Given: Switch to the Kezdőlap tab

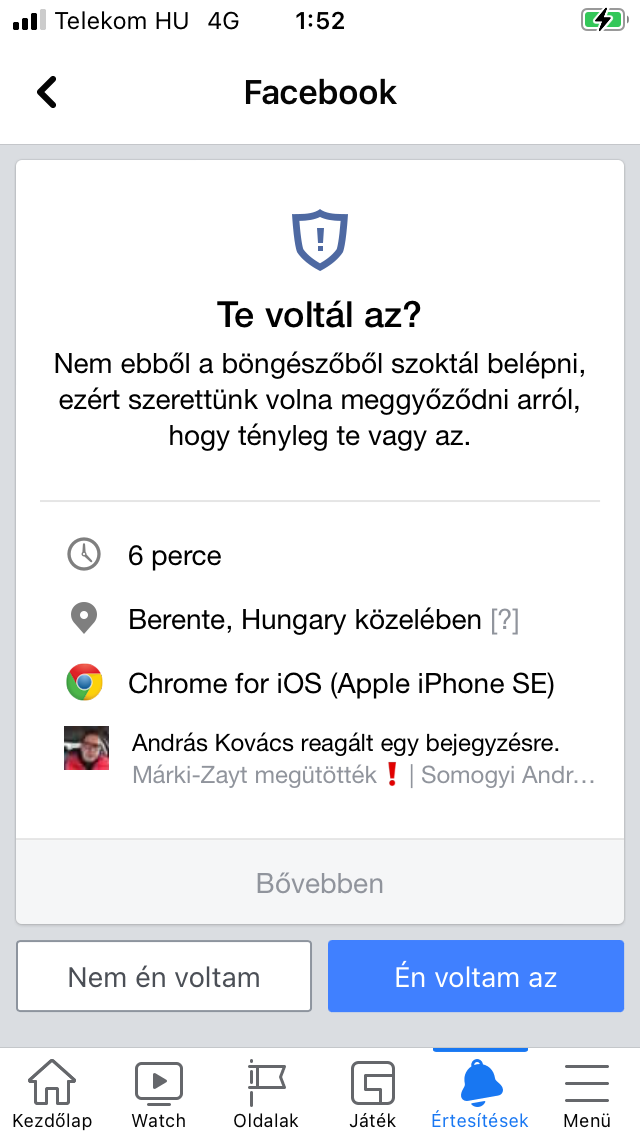Looking at the screenshot, I should (x=52, y=1094).
